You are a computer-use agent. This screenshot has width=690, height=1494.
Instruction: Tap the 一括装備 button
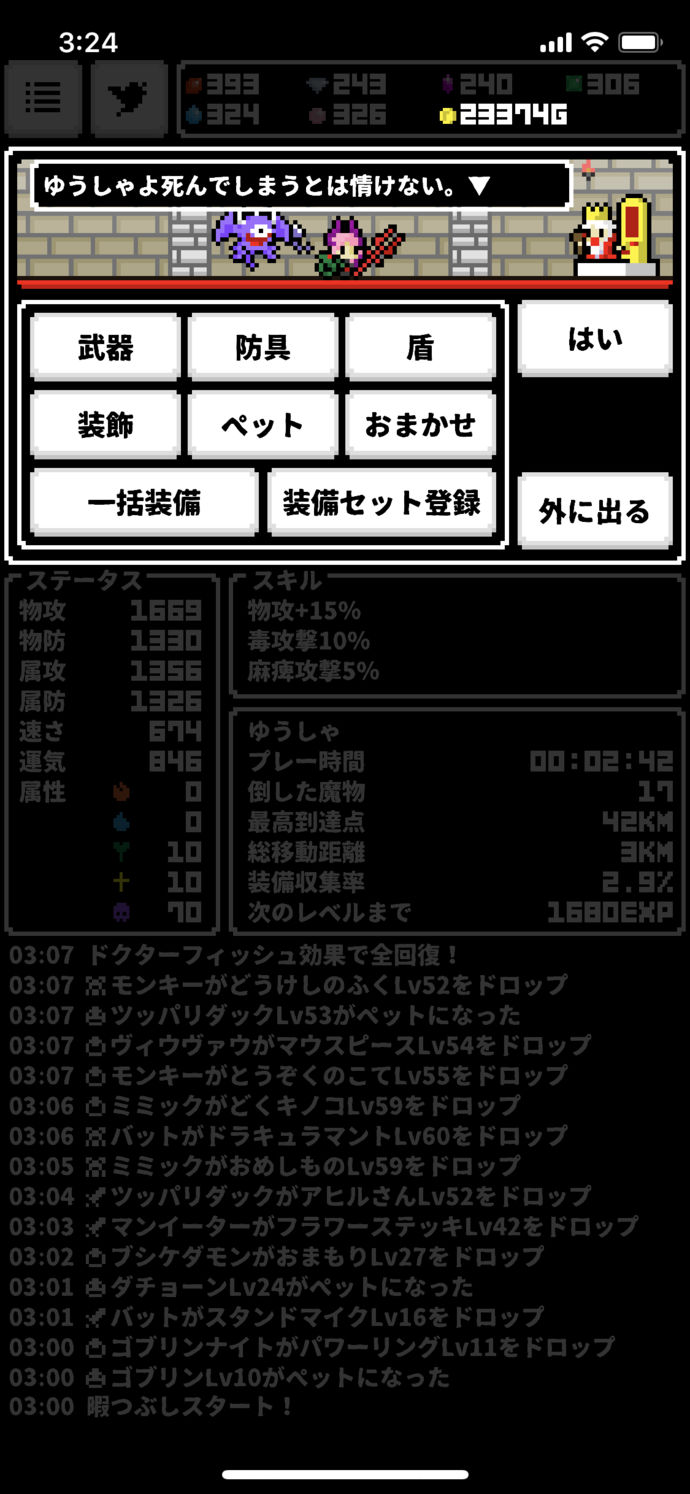click(x=144, y=502)
